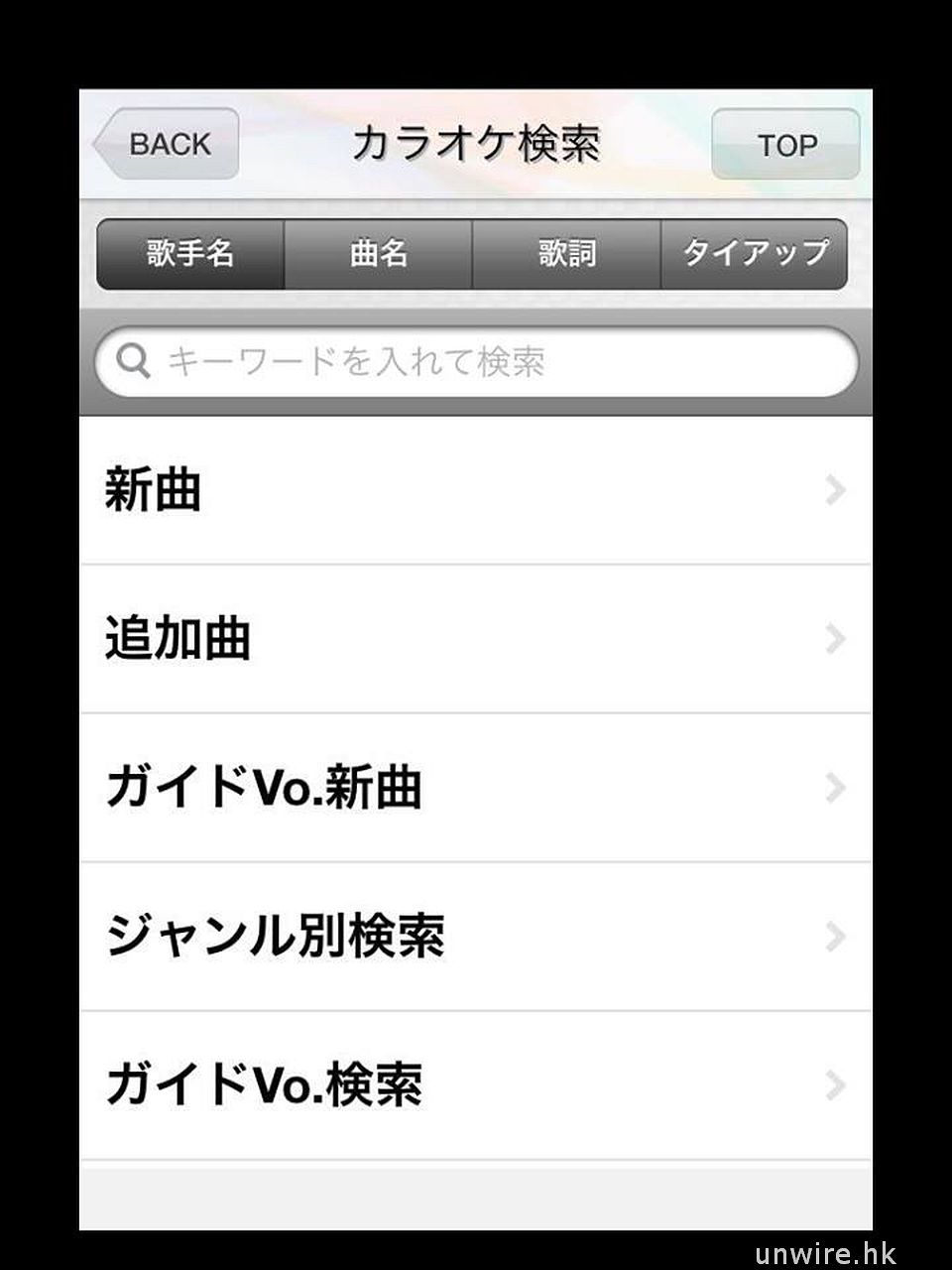Return to TOP page

tap(785, 145)
